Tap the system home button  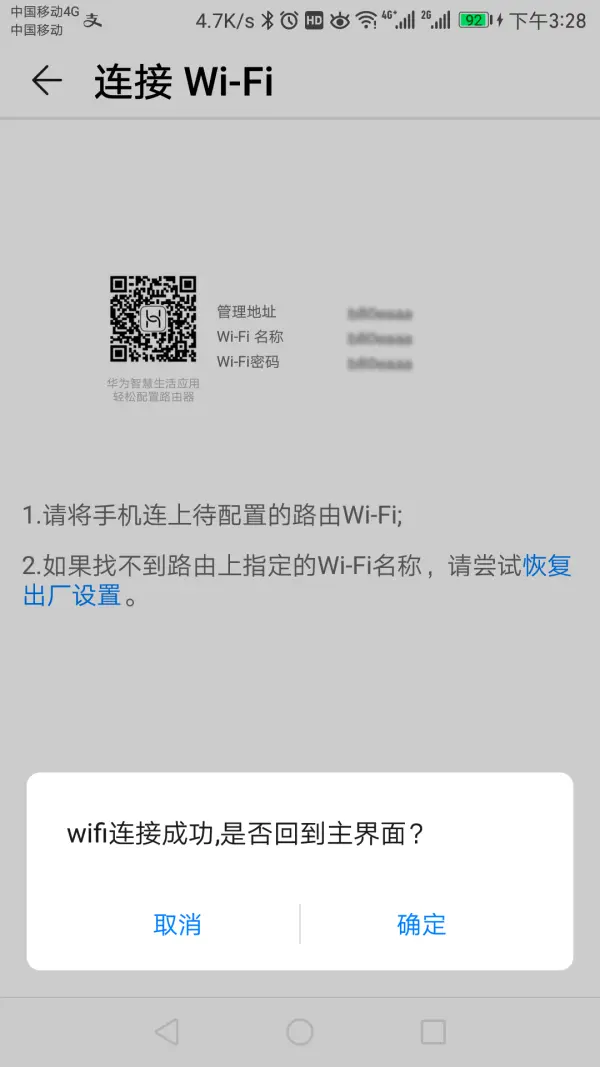pyautogui.click(x=300, y=1032)
